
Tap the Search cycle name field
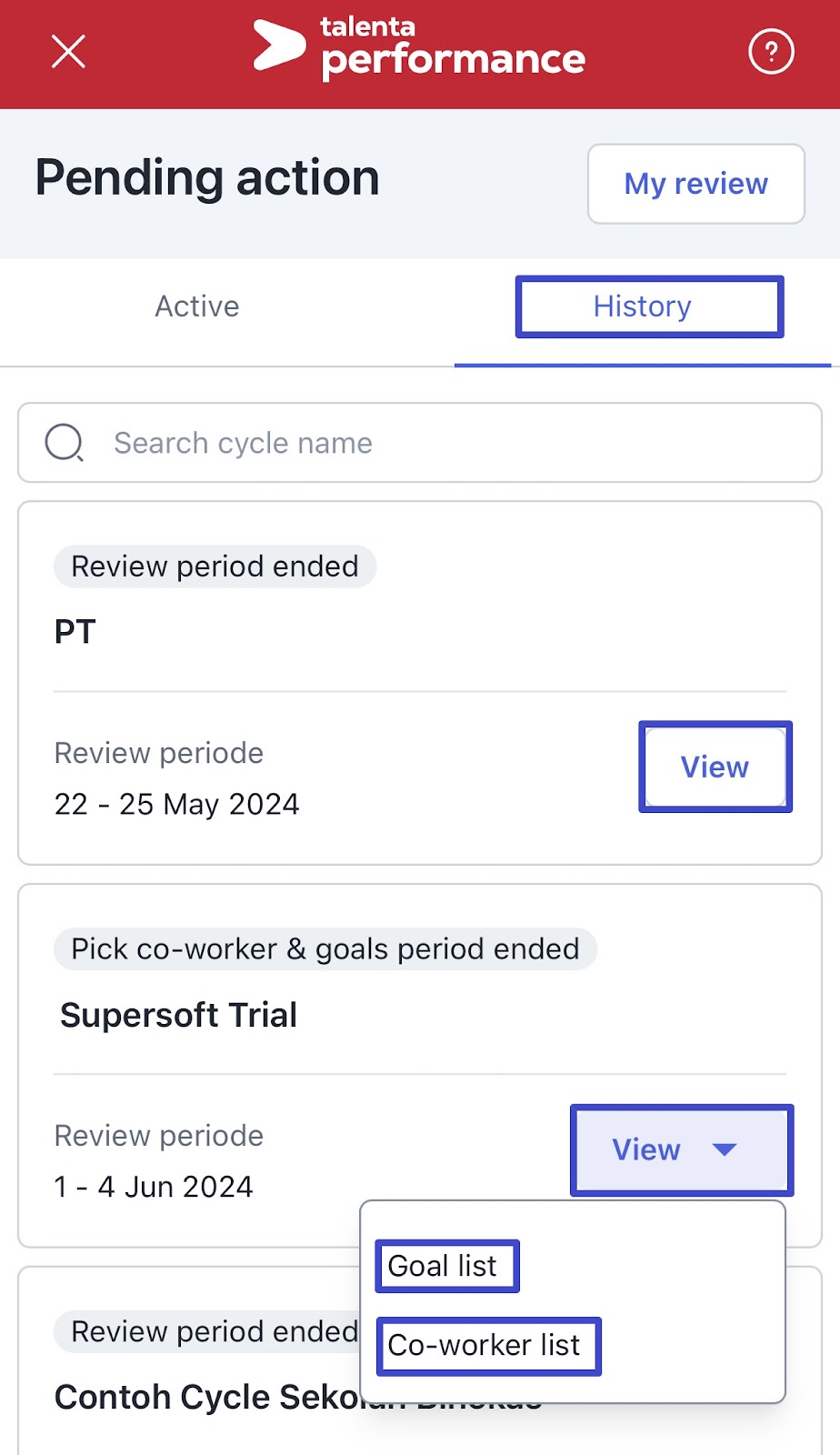pos(420,443)
